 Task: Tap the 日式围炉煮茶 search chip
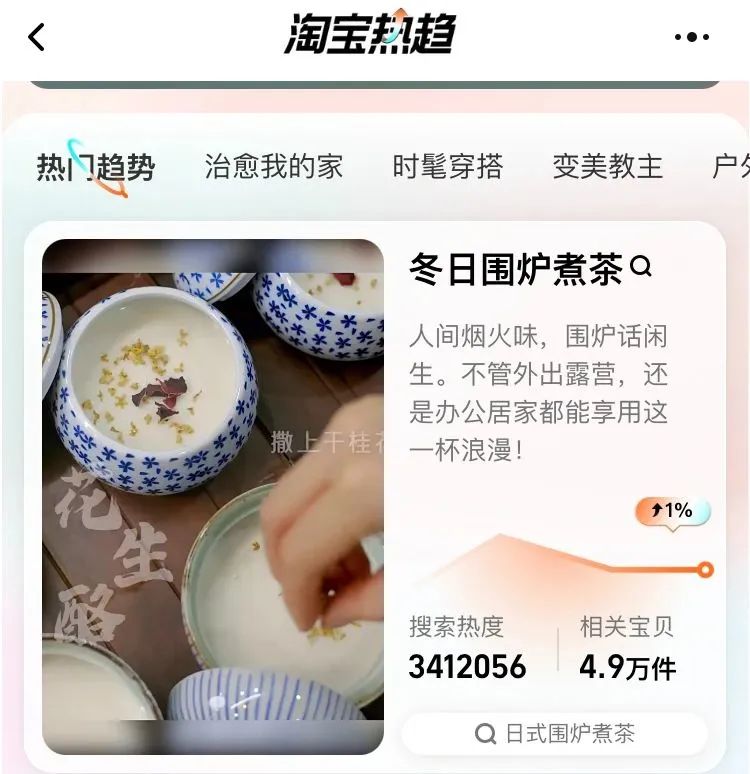(x=555, y=734)
